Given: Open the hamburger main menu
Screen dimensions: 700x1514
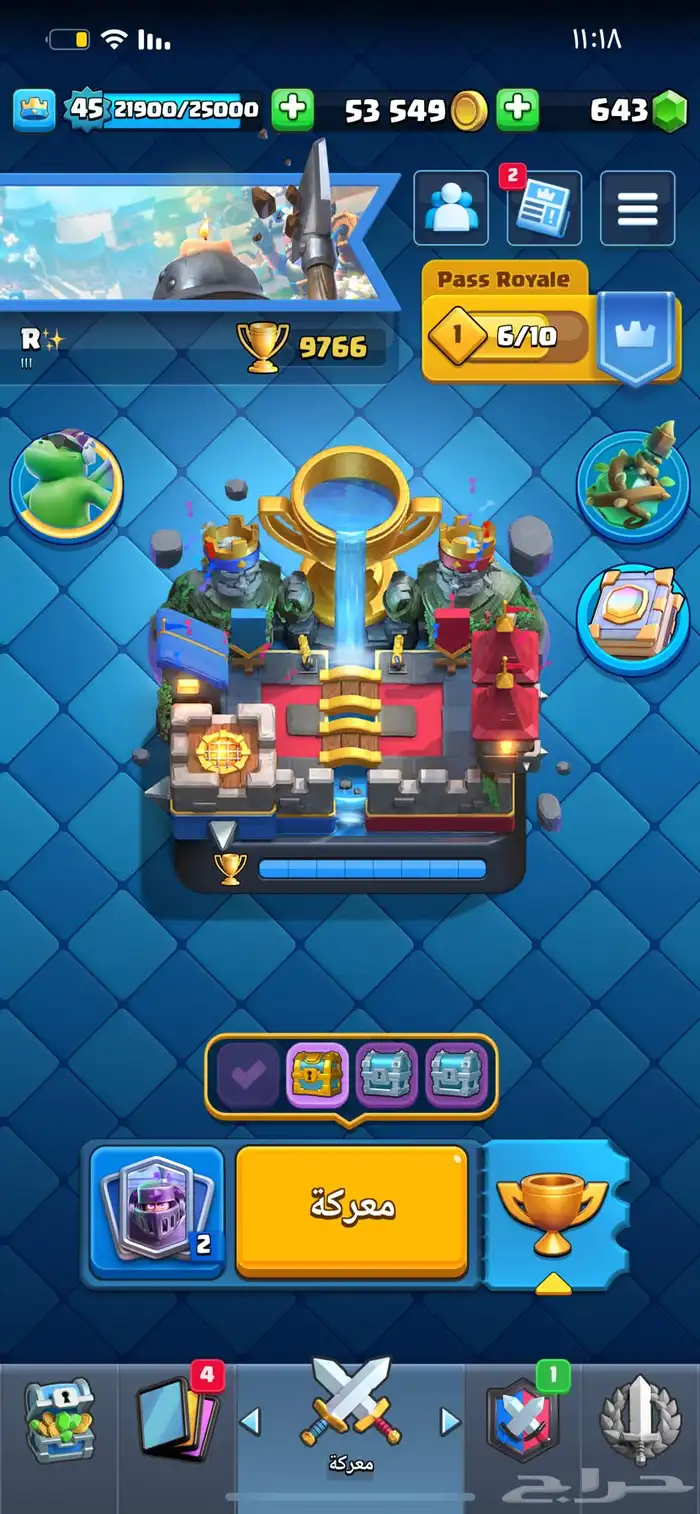Looking at the screenshot, I should click(x=637, y=208).
